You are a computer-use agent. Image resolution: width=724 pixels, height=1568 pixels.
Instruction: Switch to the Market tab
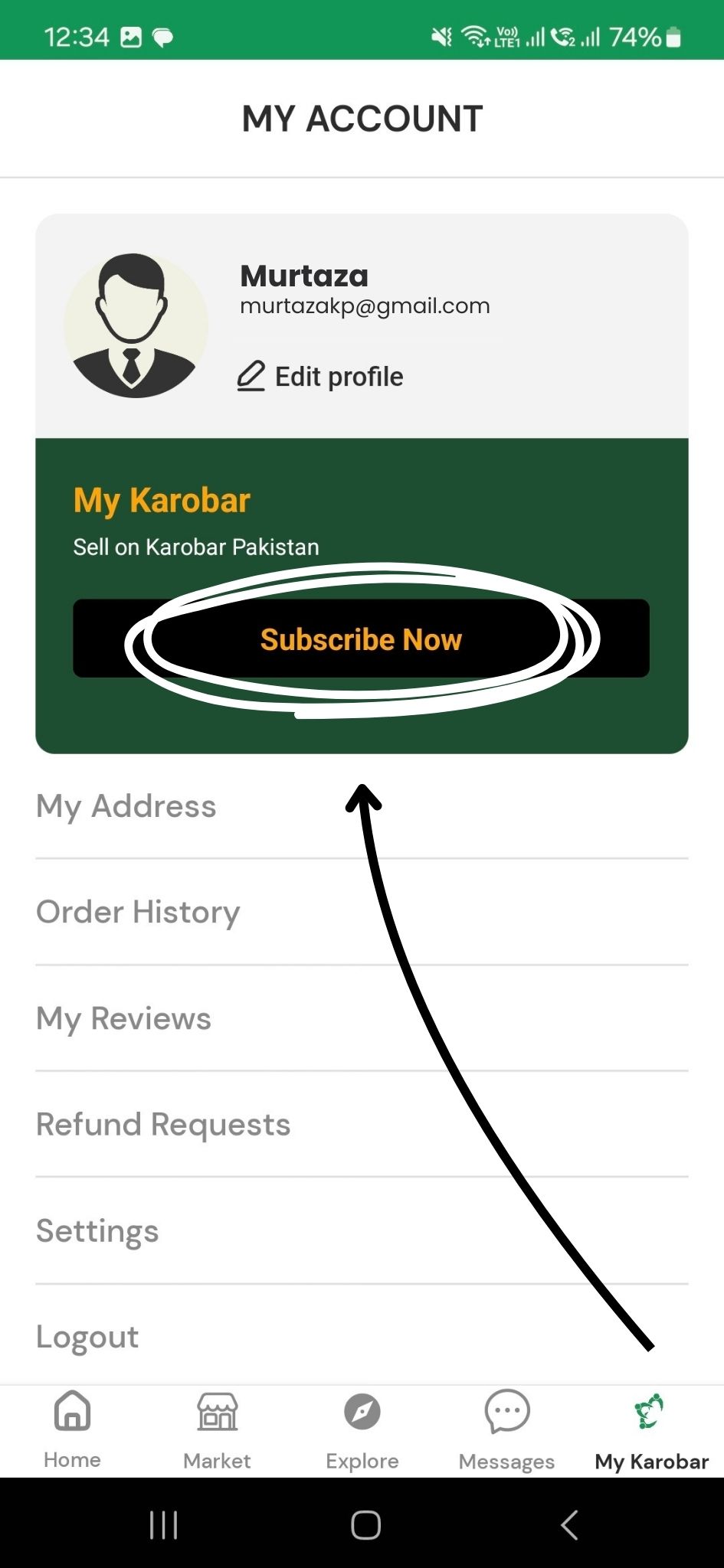pyautogui.click(x=217, y=1429)
